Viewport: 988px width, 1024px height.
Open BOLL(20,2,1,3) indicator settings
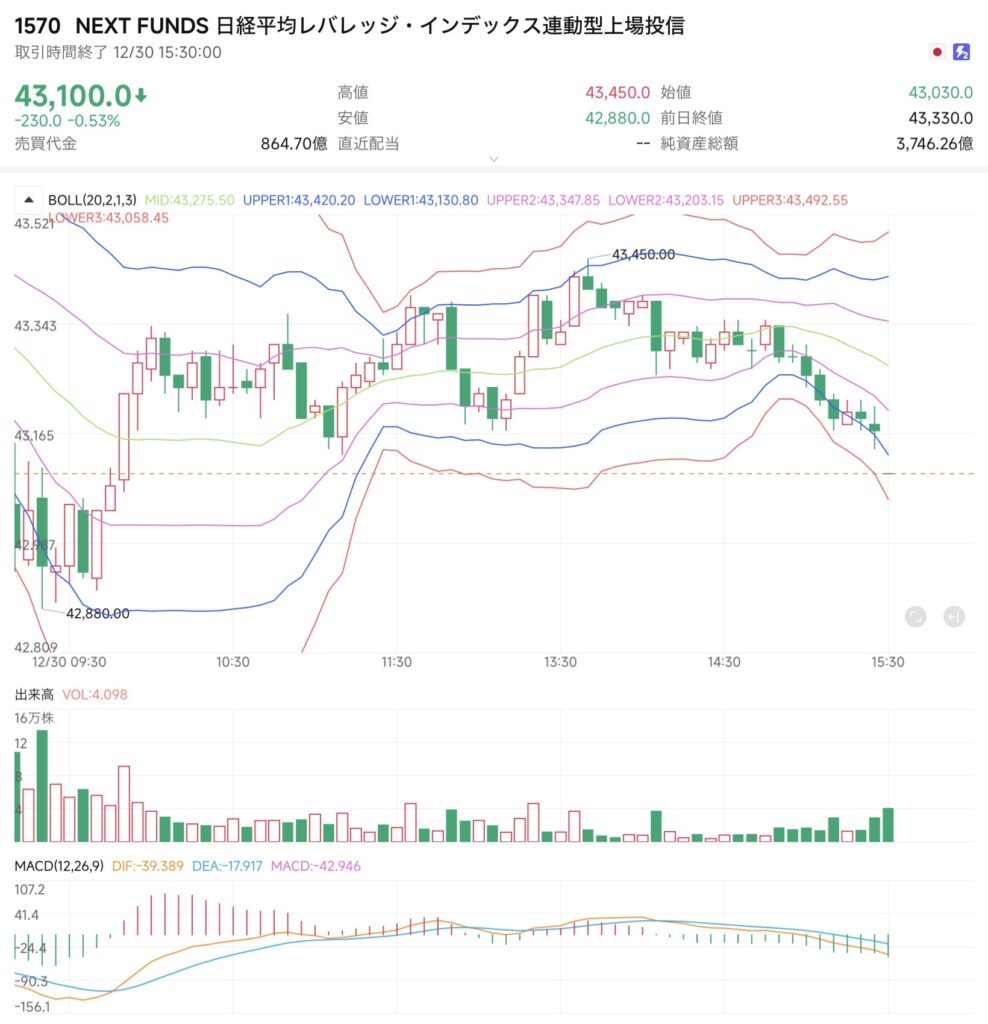pyautogui.click(x=92, y=200)
